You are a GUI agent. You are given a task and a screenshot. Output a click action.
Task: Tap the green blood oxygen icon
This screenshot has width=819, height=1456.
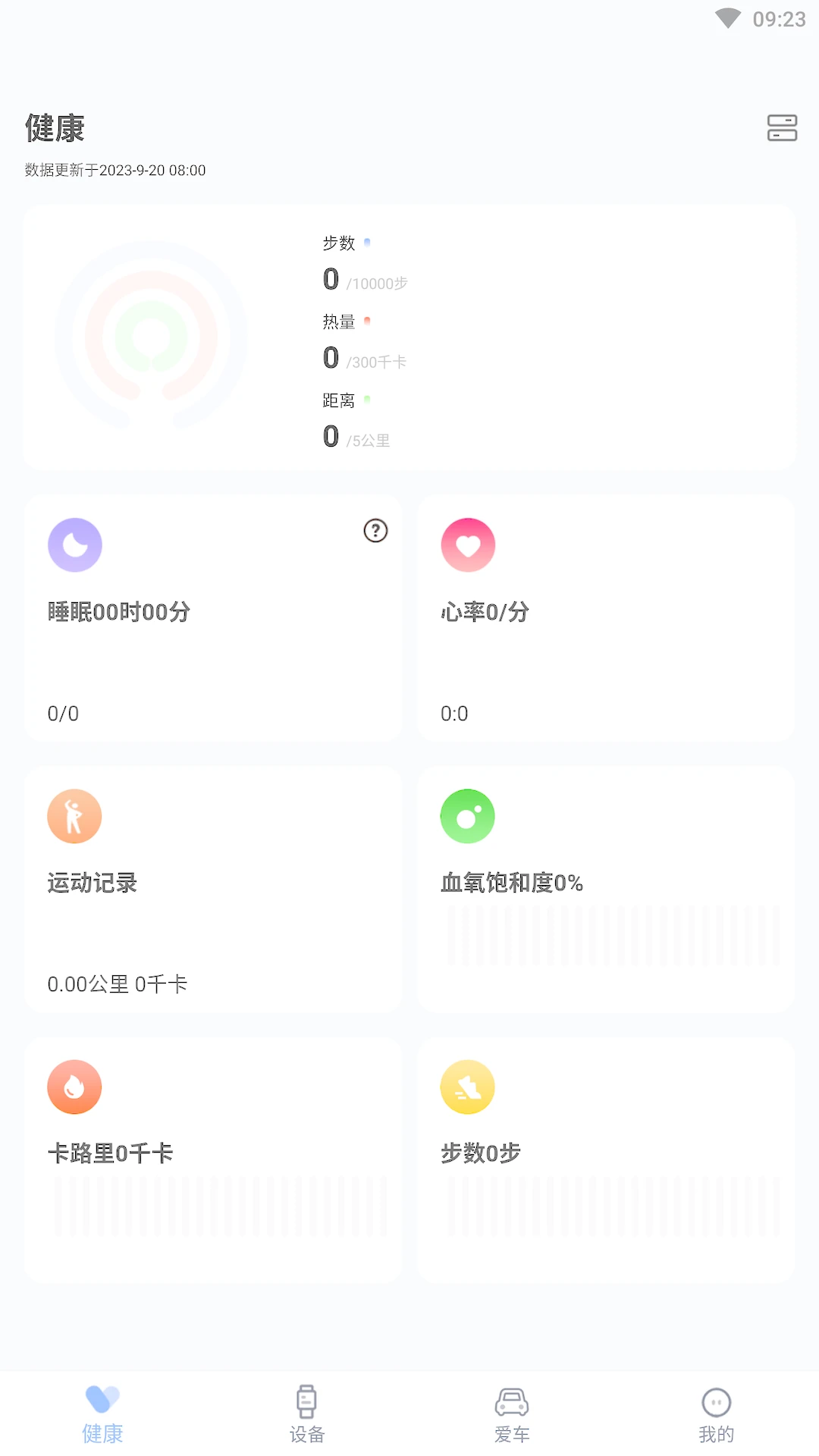(467, 816)
